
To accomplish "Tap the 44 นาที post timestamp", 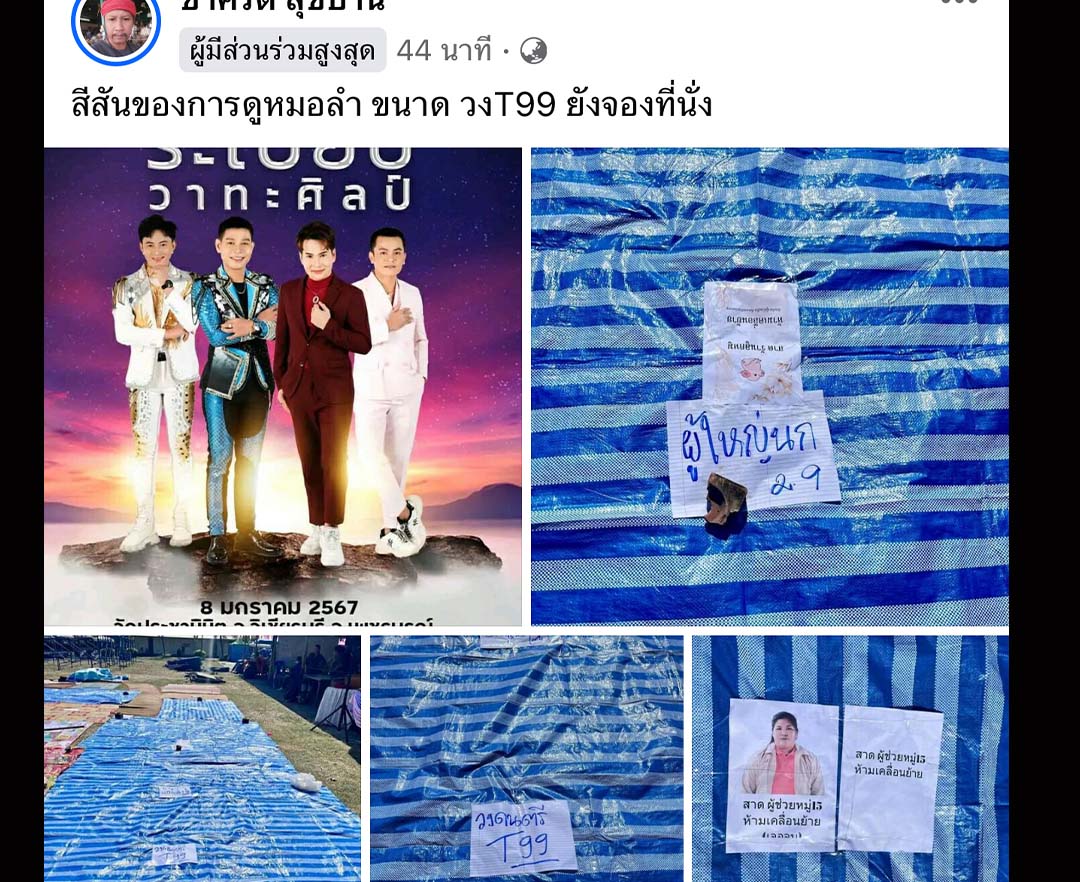I will point(444,50).
